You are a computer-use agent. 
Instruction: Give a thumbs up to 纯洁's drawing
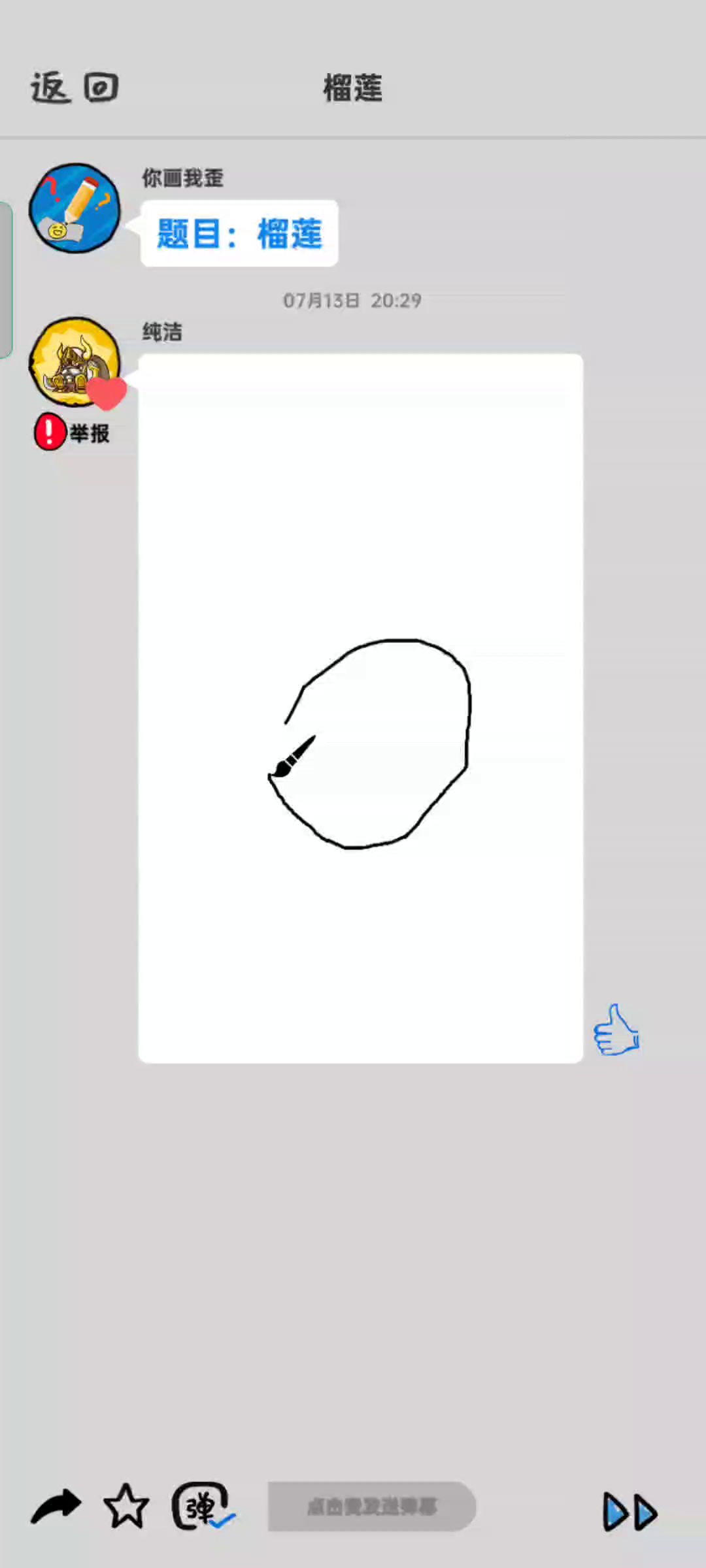[616, 1030]
